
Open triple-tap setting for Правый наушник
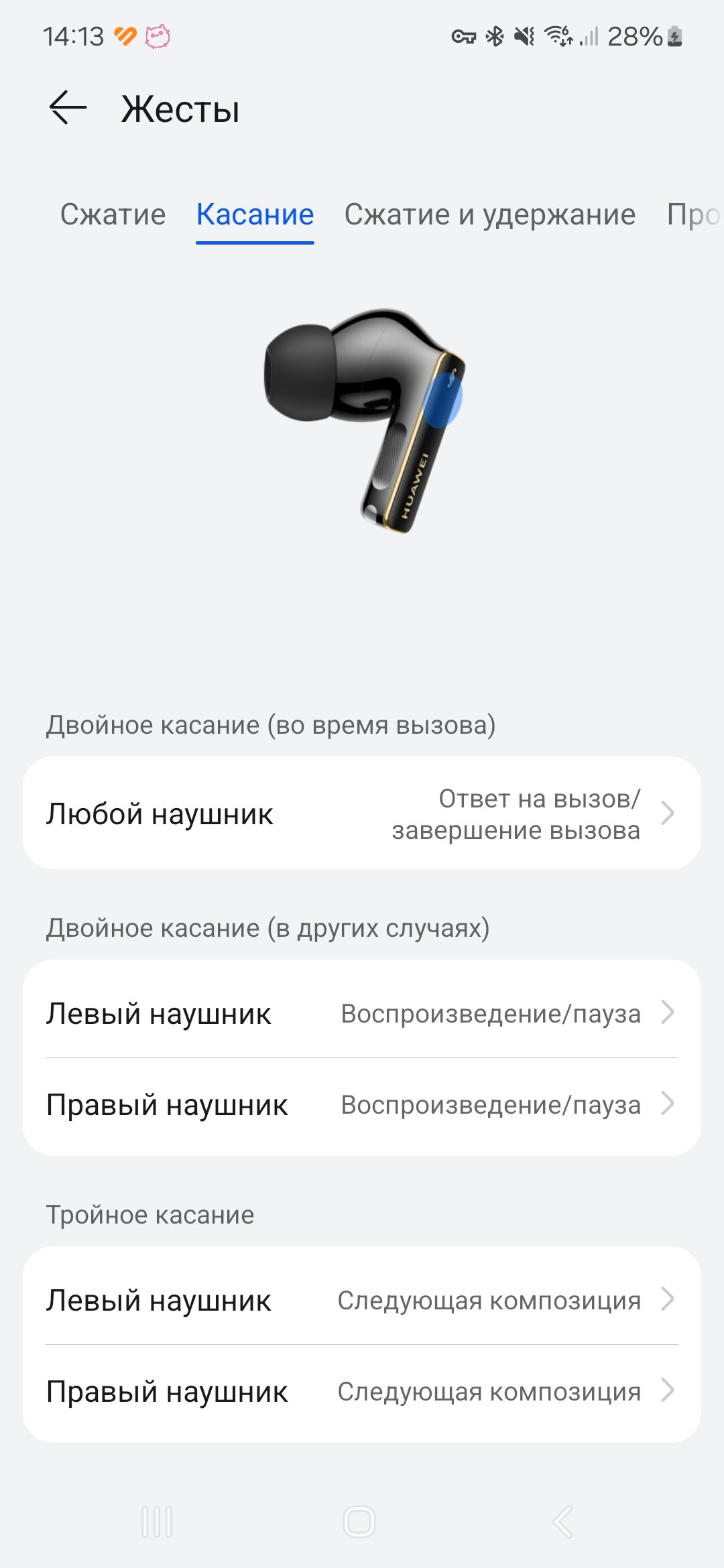[362, 1391]
